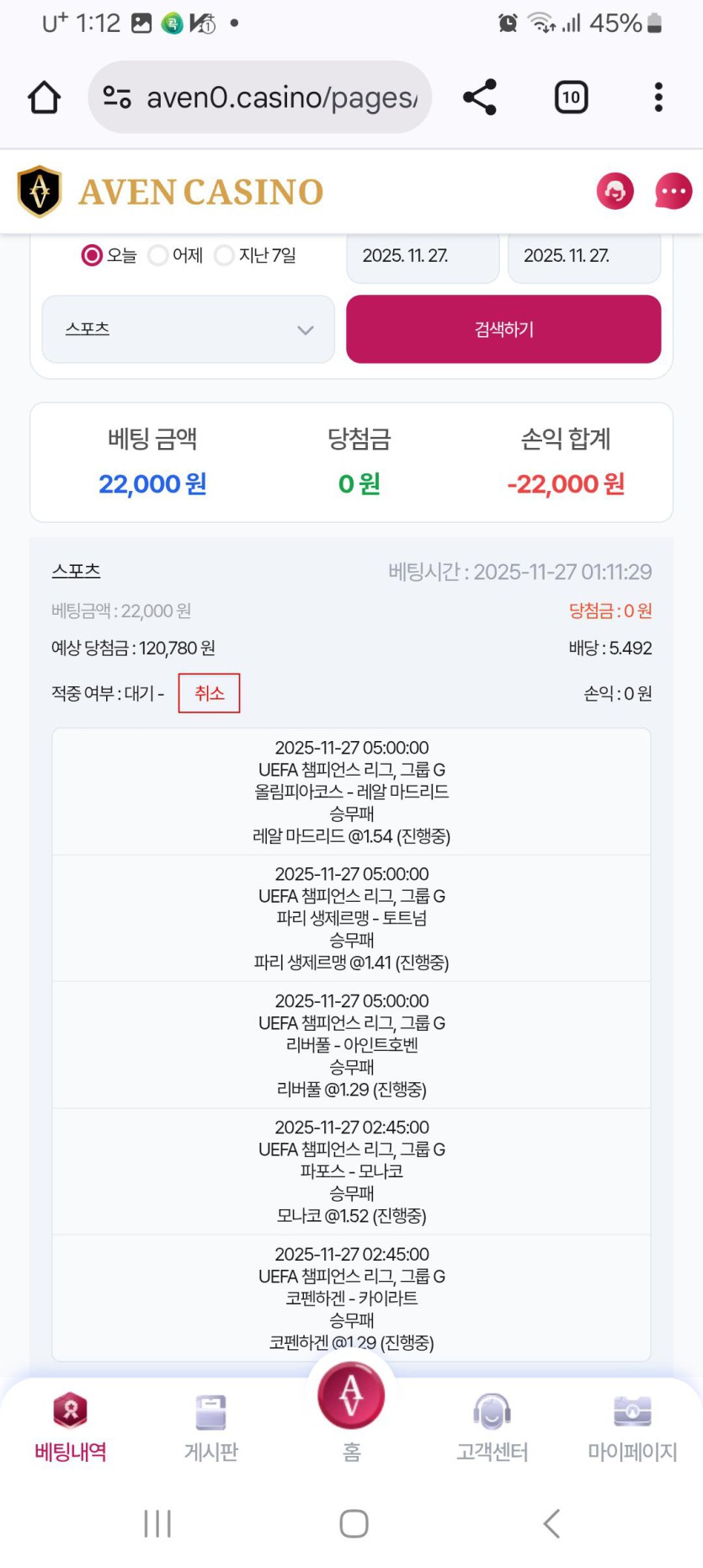Image resolution: width=703 pixels, height=1568 pixels.
Task: Open the start date picker field
Action: pyautogui.click(x=423, y=256)
